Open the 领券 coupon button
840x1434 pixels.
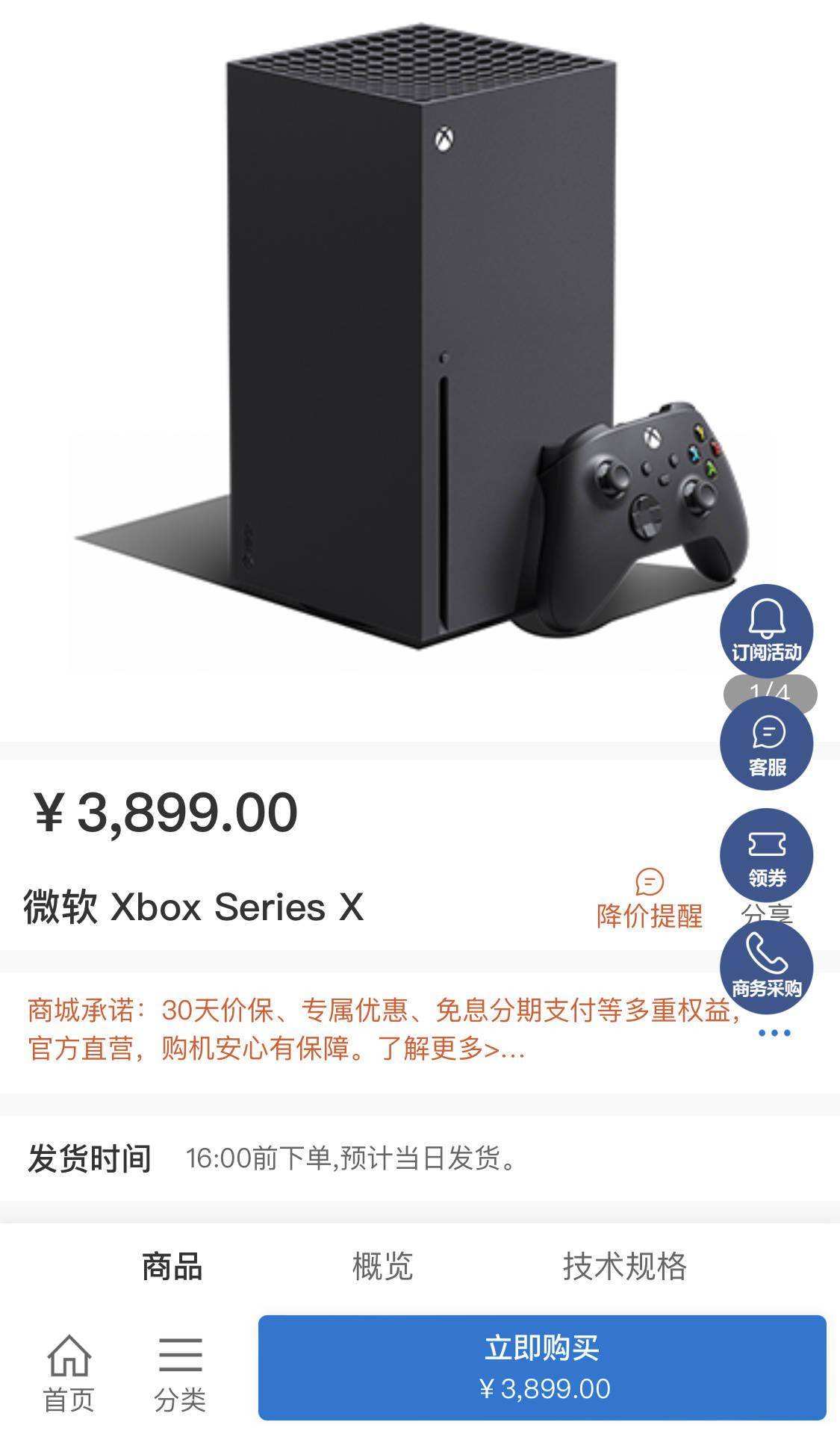[766, 856]
